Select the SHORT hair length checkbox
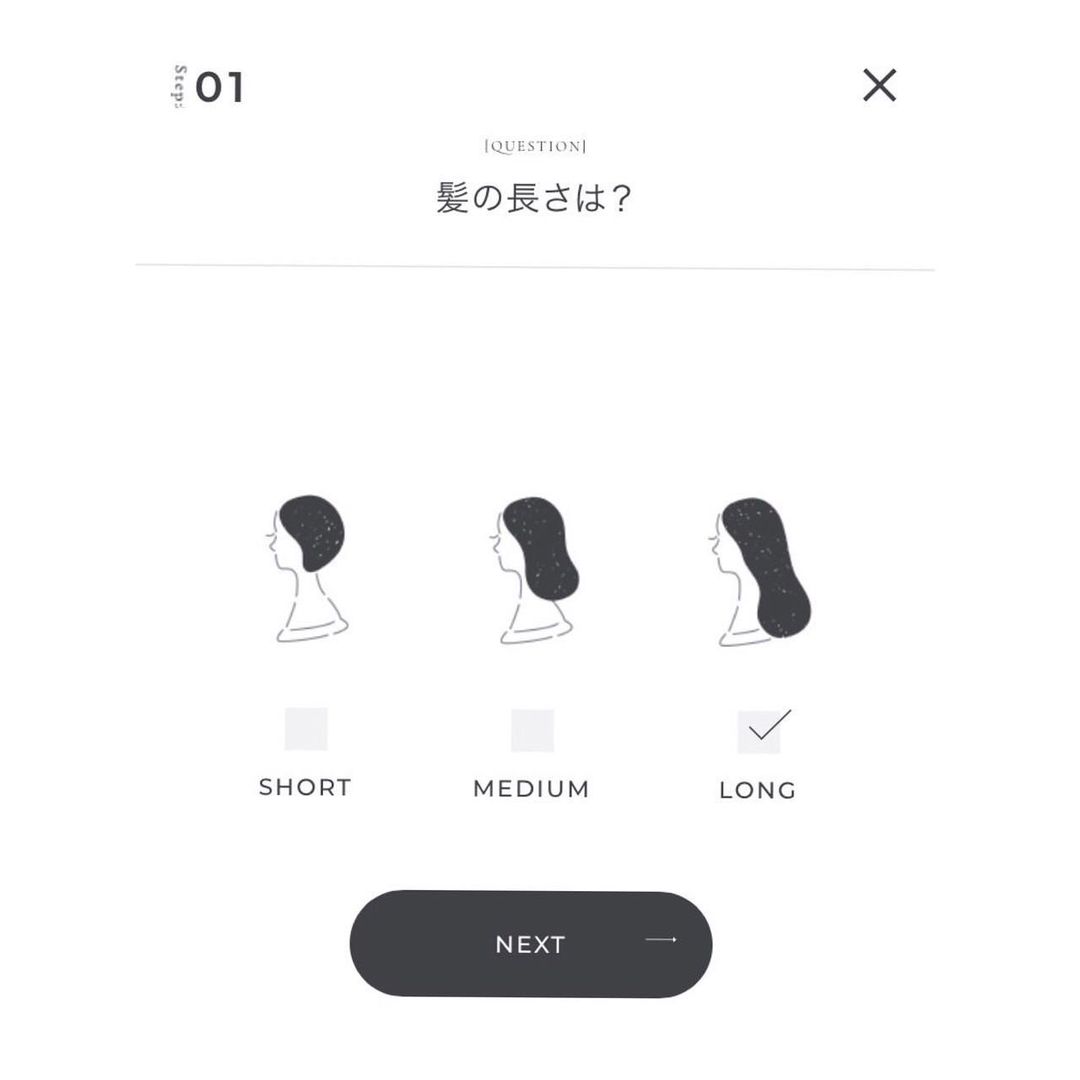 click(x=306, y=729)
